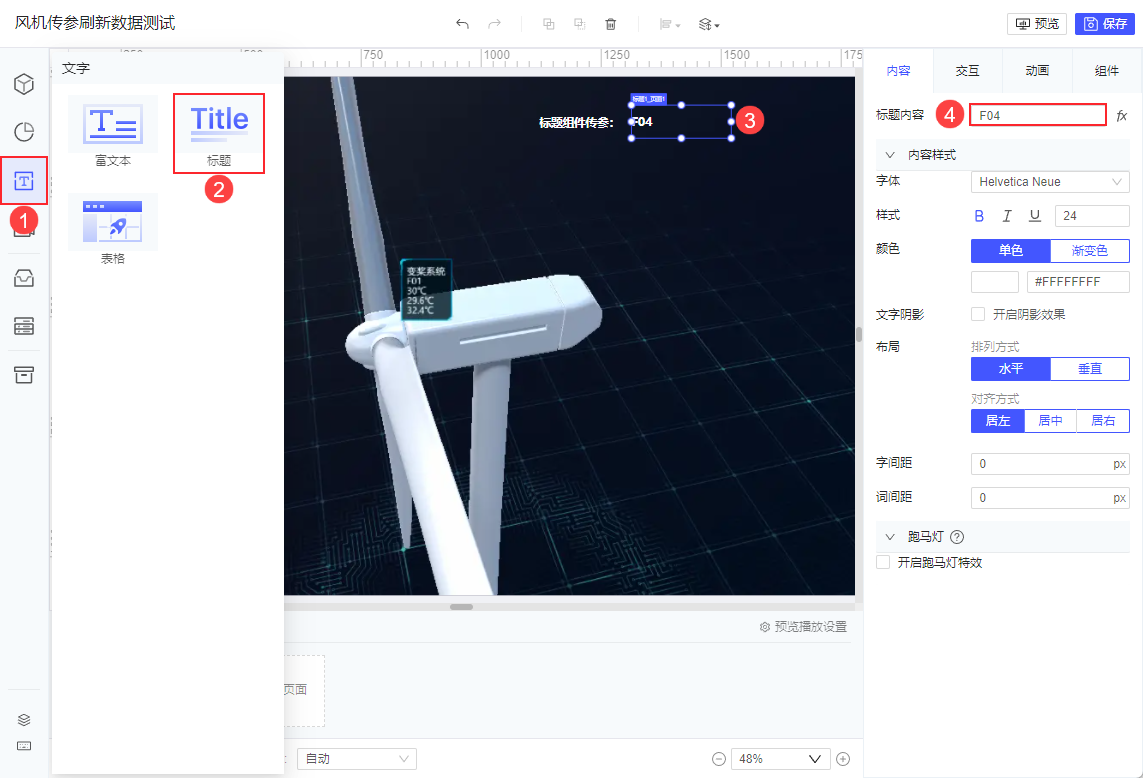Viewport: 1143px width, 778px height.
Task: Align text with 居中
Action: (x=1050, y=421)
